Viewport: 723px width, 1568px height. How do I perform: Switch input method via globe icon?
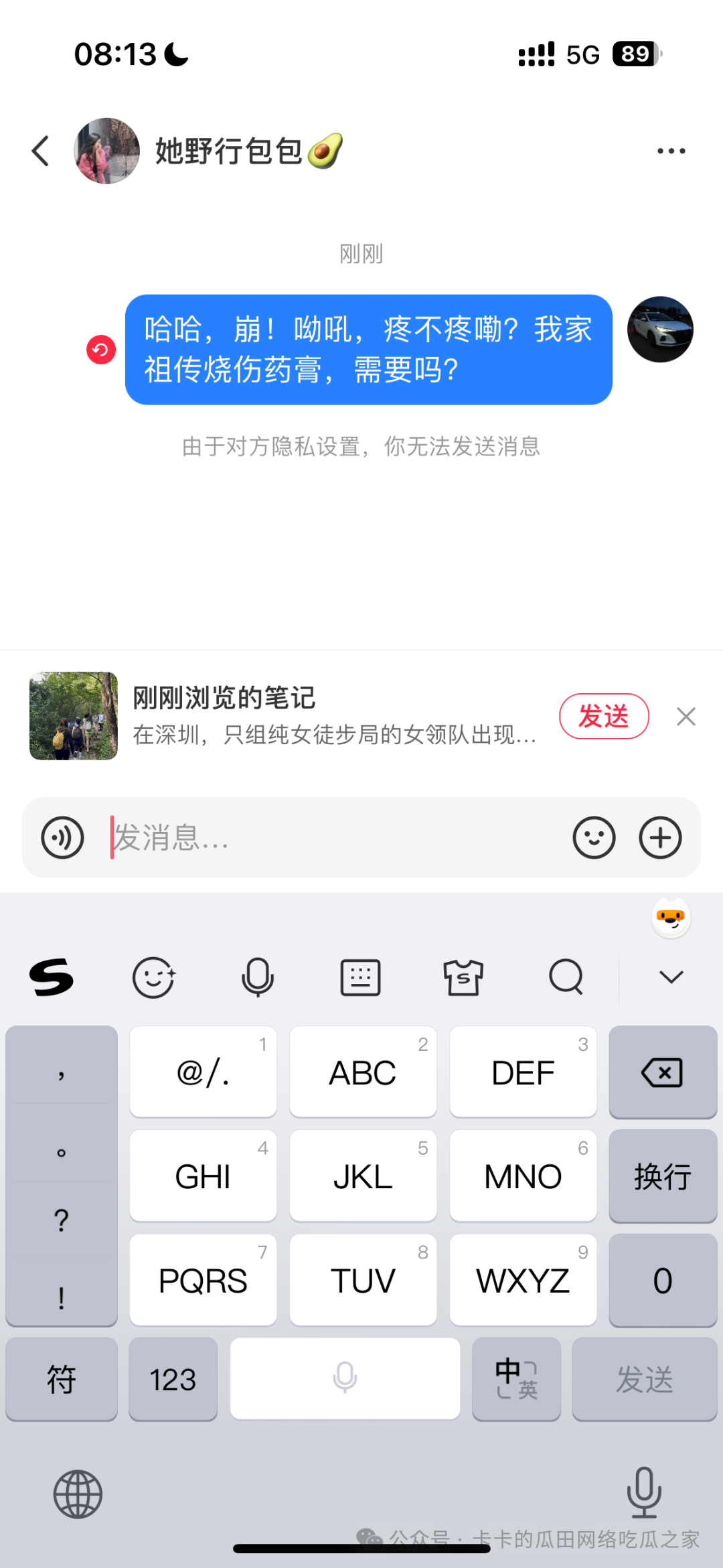point(78,1494)
